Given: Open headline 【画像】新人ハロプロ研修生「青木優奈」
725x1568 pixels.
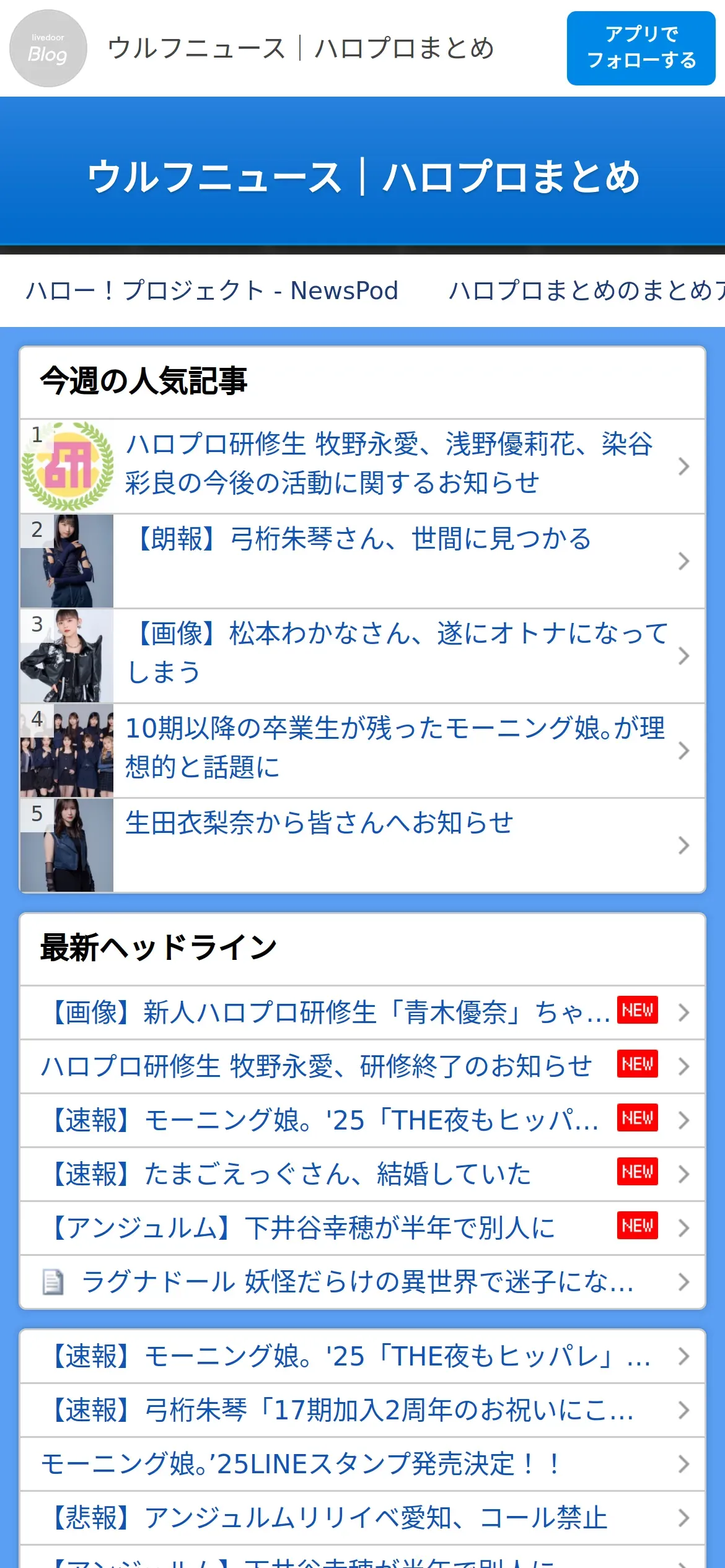Looking at the screenshot, I should pyautogui.click(x=328, y=1013).
